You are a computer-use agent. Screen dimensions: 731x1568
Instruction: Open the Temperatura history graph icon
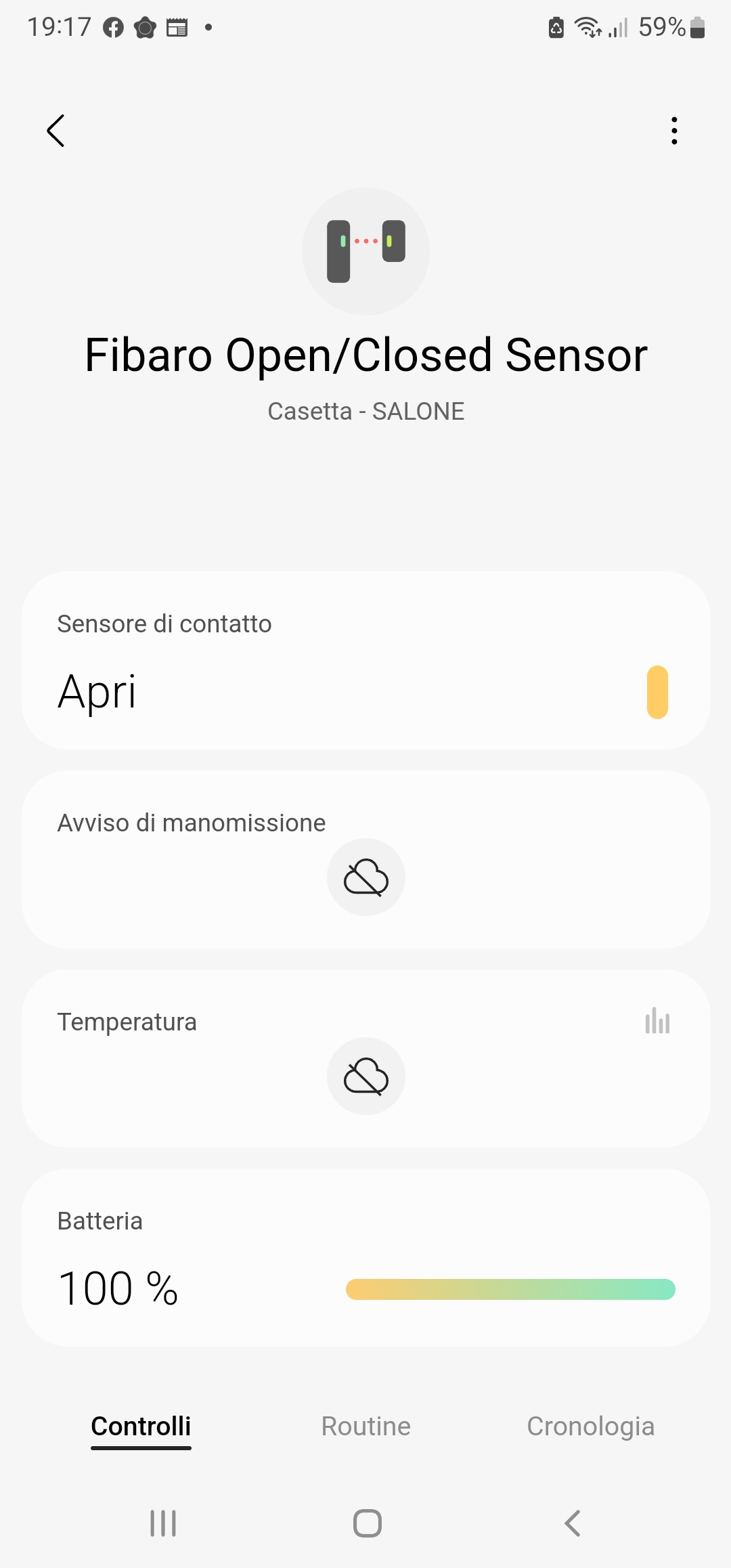pos(657,1021)
